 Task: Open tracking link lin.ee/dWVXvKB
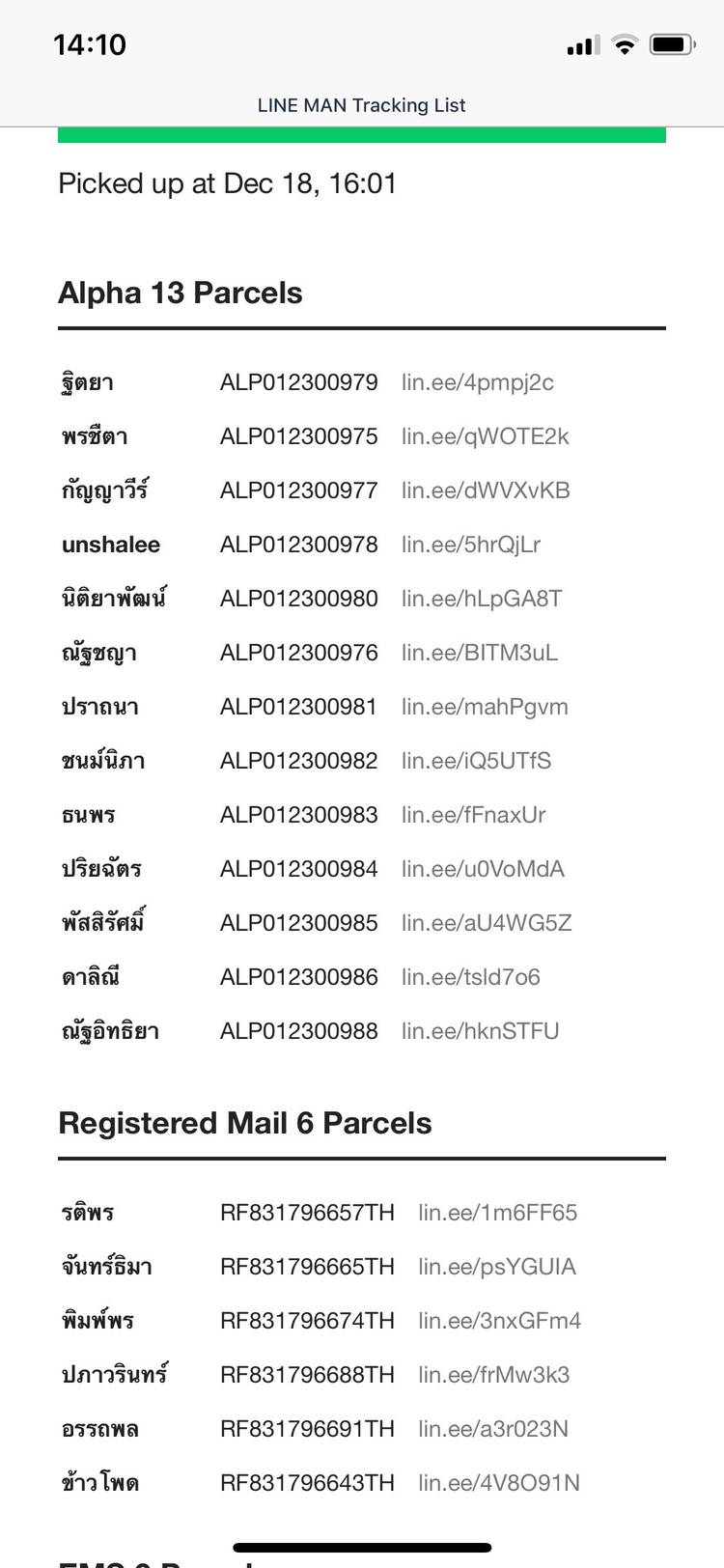click(x=486, y=490)
